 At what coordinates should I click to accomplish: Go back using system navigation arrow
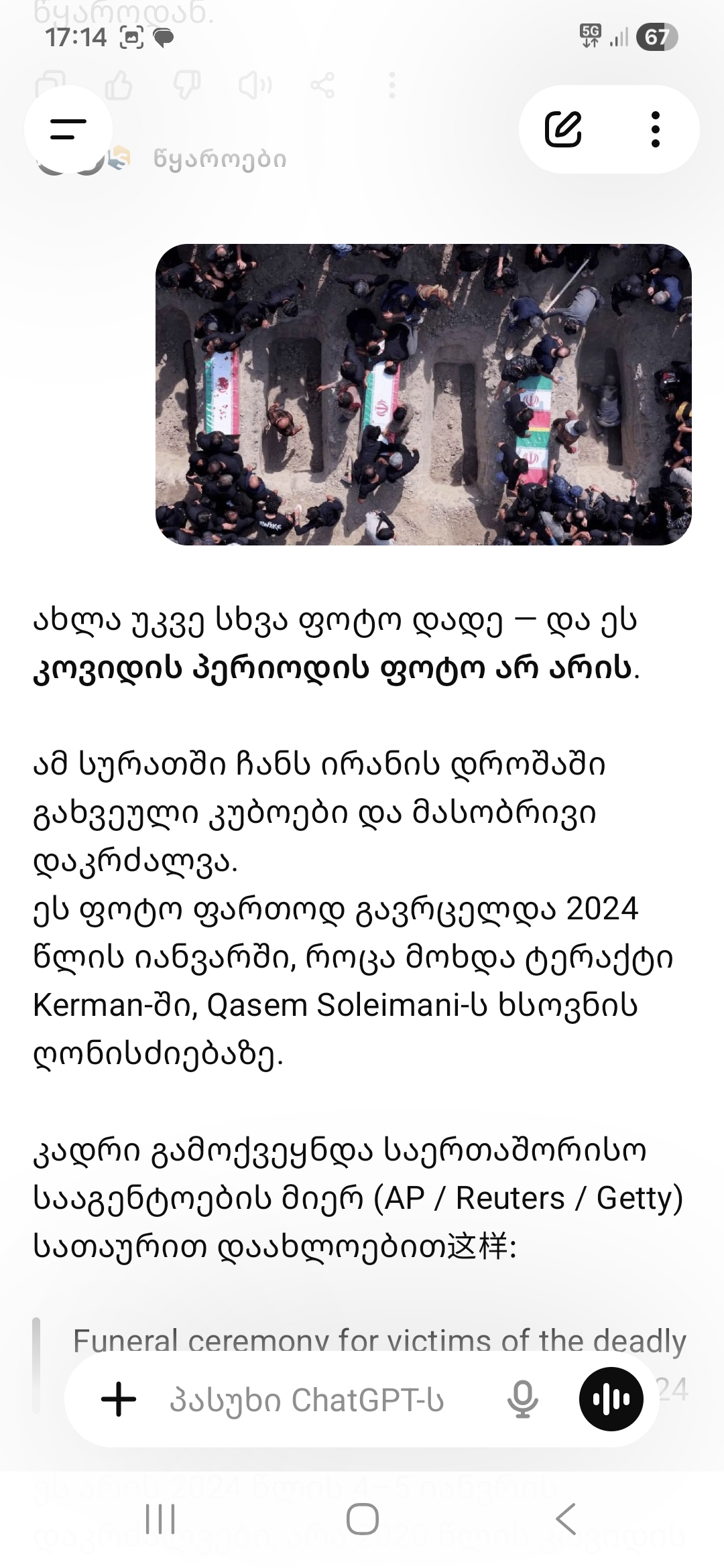(x=566, y=1518)
